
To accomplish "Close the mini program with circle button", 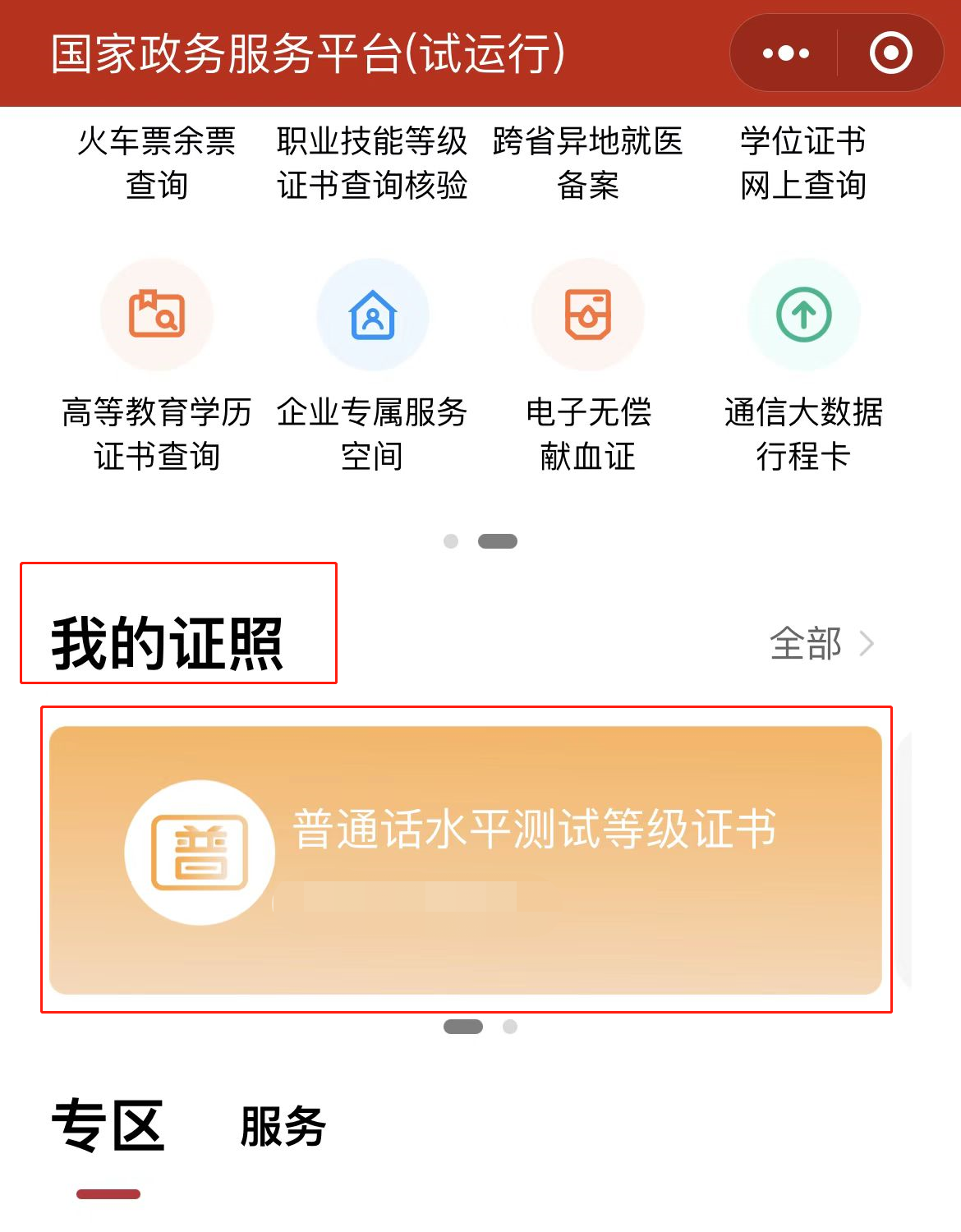I will 890,53.
